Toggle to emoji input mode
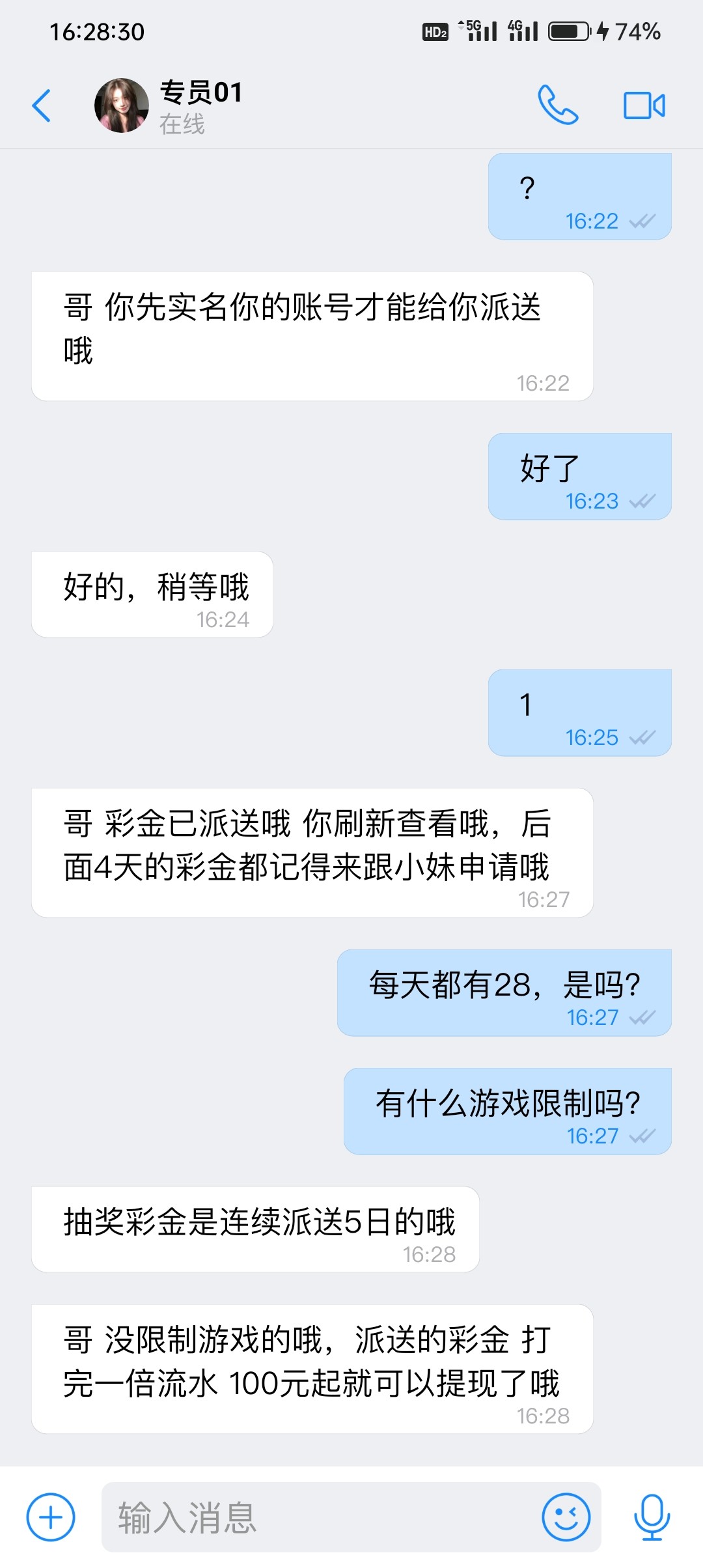Image resolution: width=703 pixels, height=1568 pixels. 566,1517
